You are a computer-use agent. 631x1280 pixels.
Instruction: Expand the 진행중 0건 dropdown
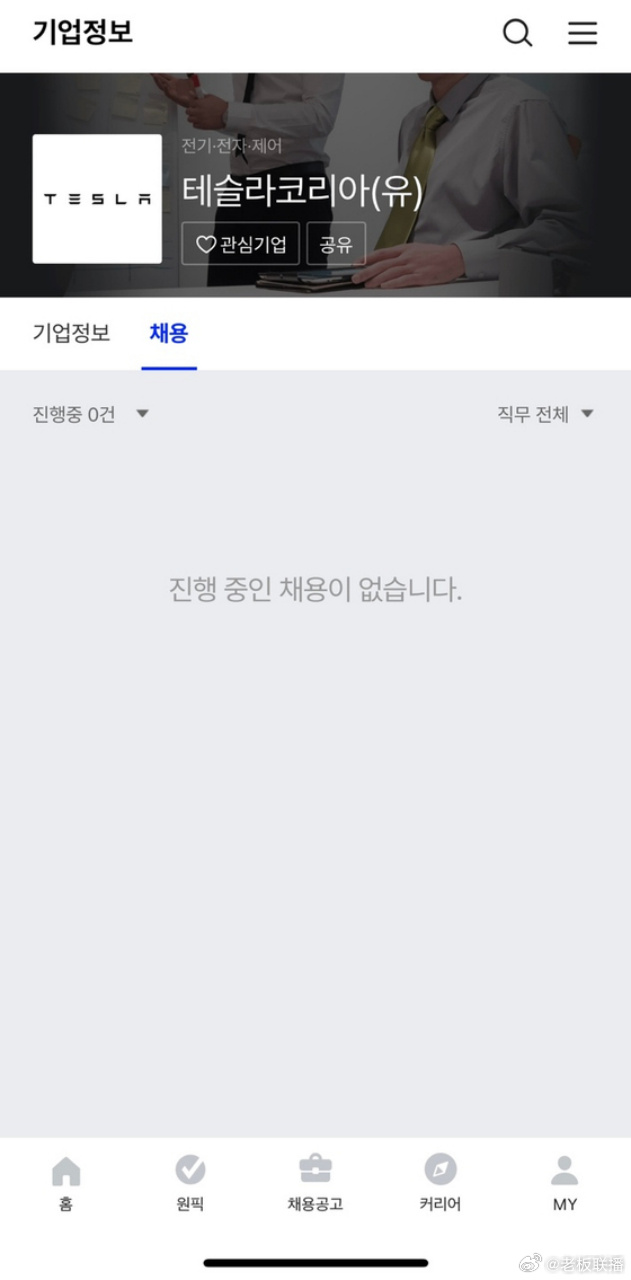coord(91,414)
